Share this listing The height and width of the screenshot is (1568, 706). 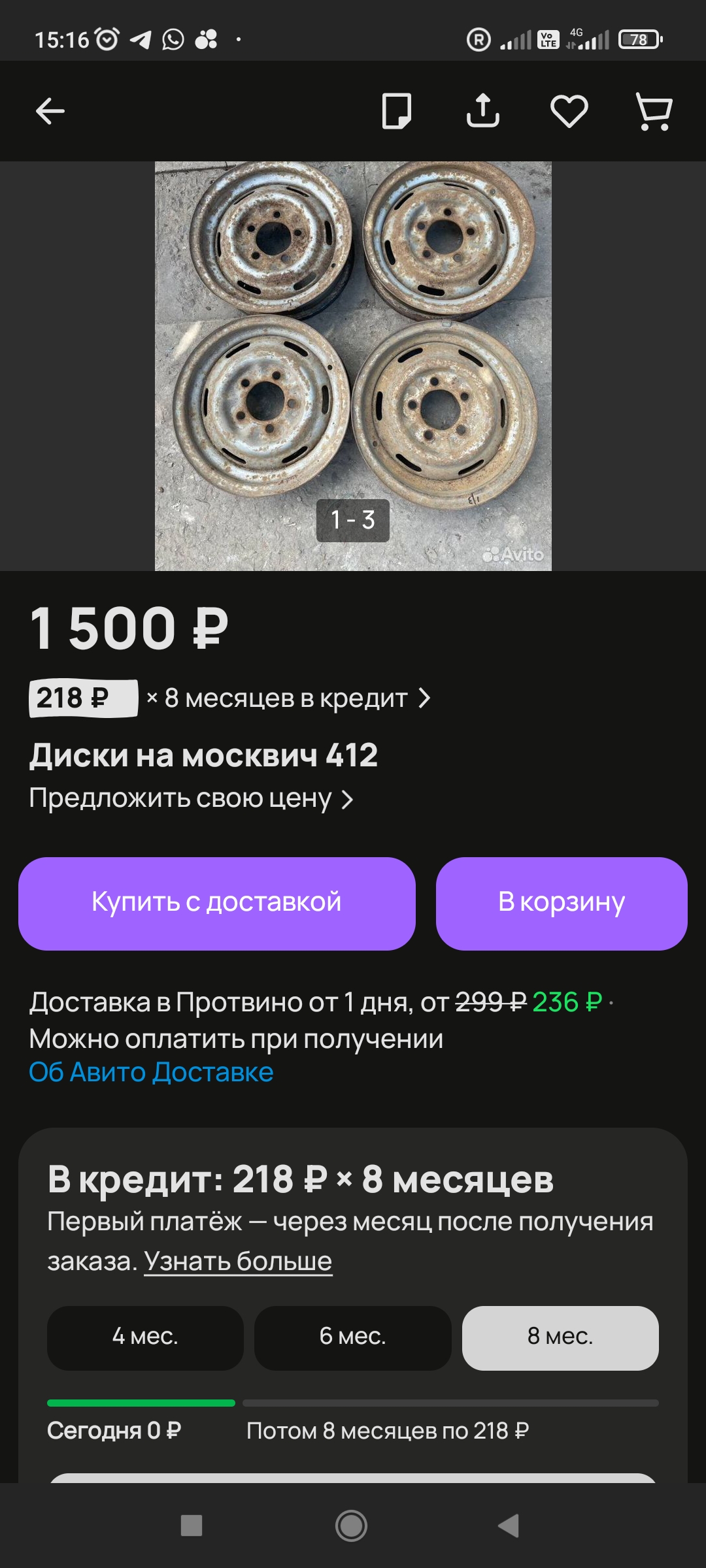coord(482,110)
